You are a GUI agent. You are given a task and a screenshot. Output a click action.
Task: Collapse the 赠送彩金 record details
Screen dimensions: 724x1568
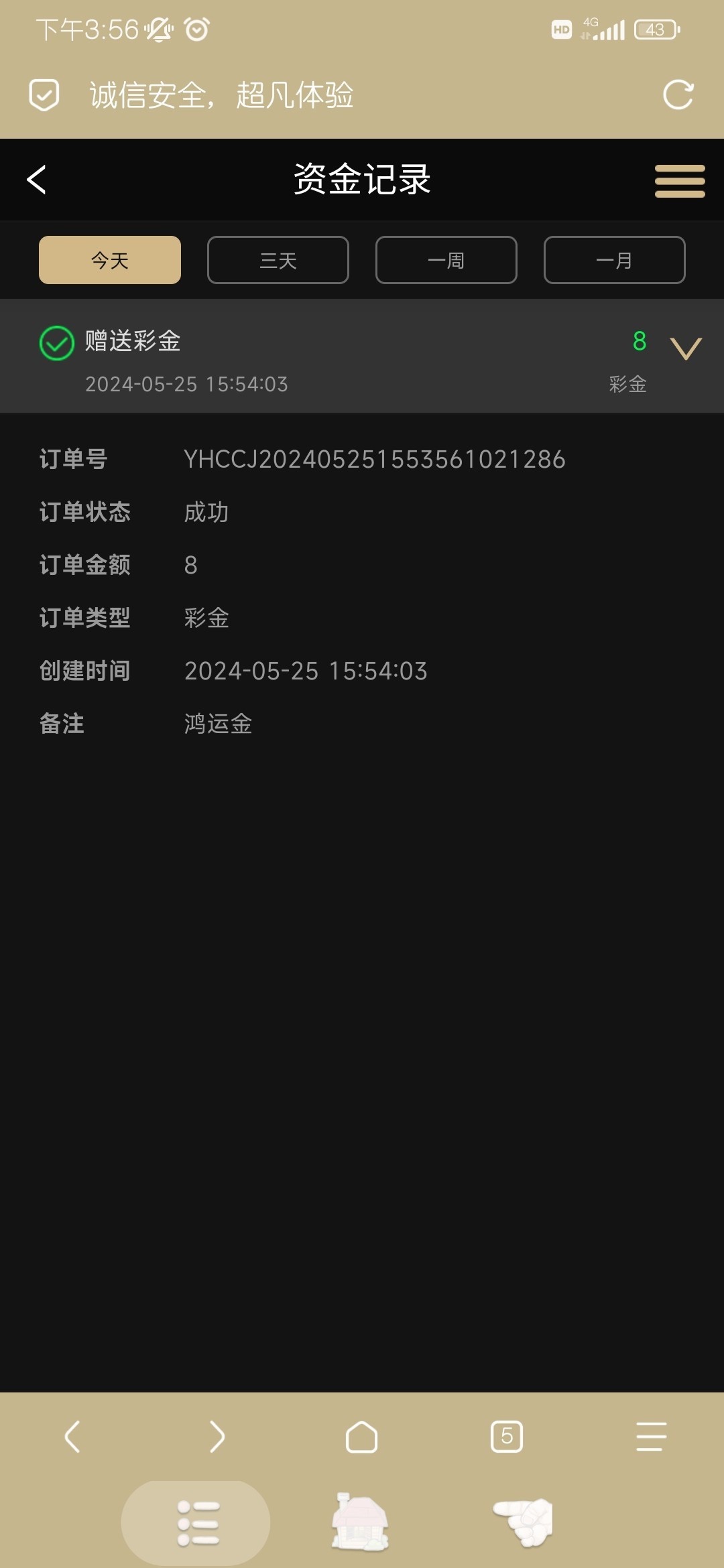tap(686, 348)
